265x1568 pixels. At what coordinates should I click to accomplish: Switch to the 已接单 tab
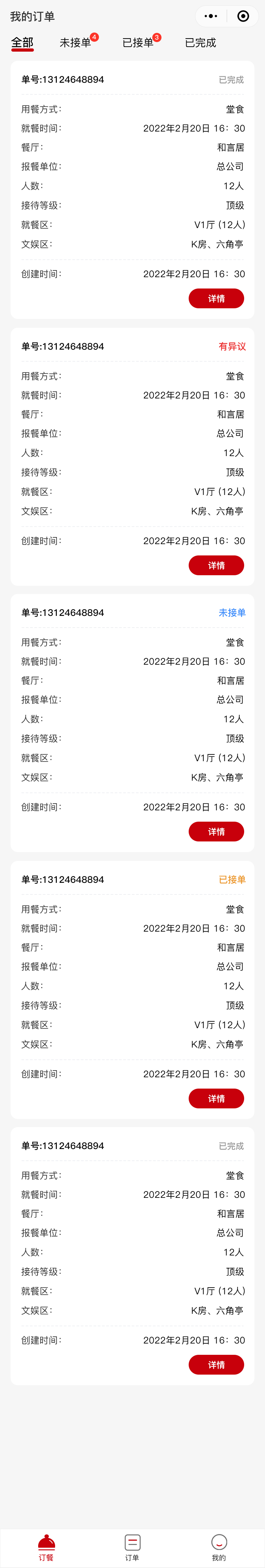click(138, 43)
